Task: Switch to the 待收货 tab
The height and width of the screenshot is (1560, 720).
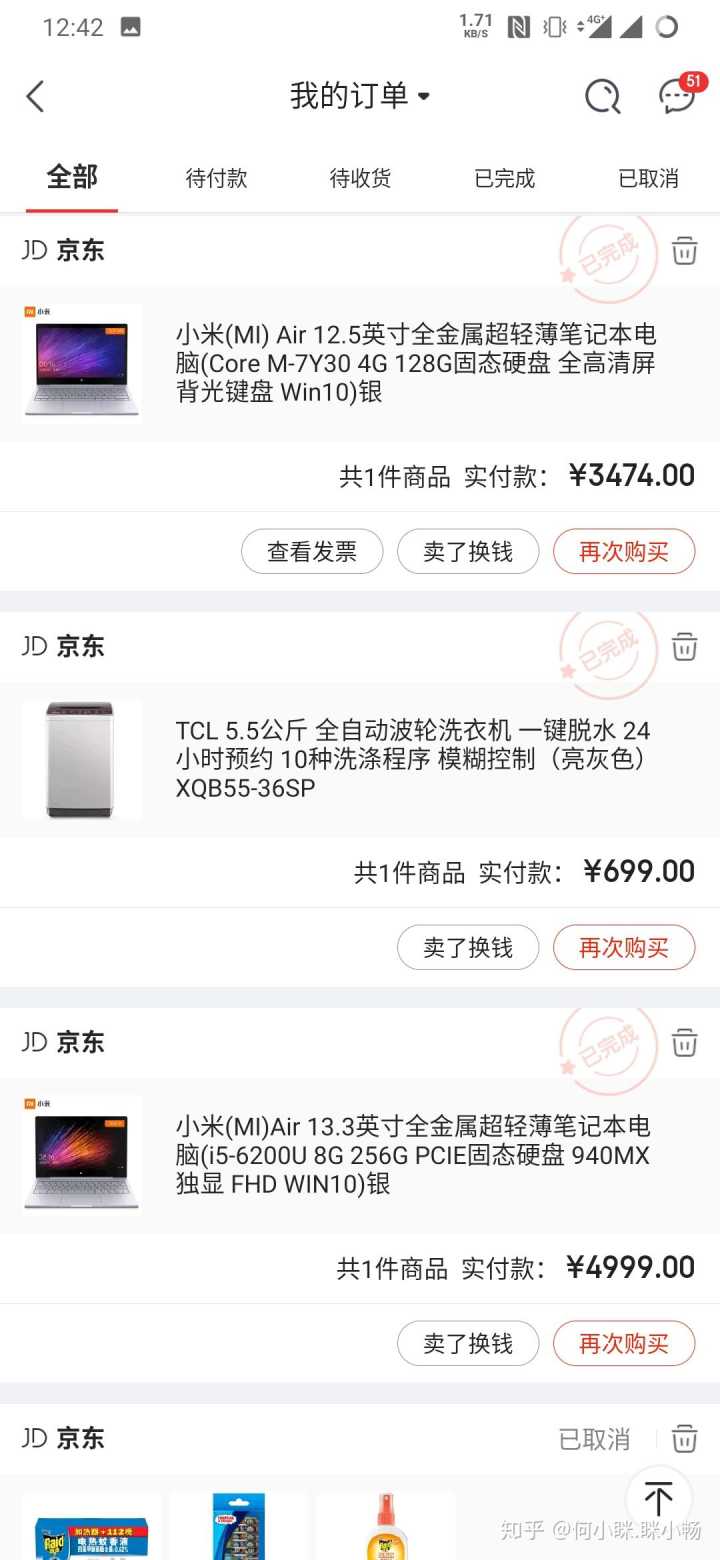Action: (x=360, y=179)
